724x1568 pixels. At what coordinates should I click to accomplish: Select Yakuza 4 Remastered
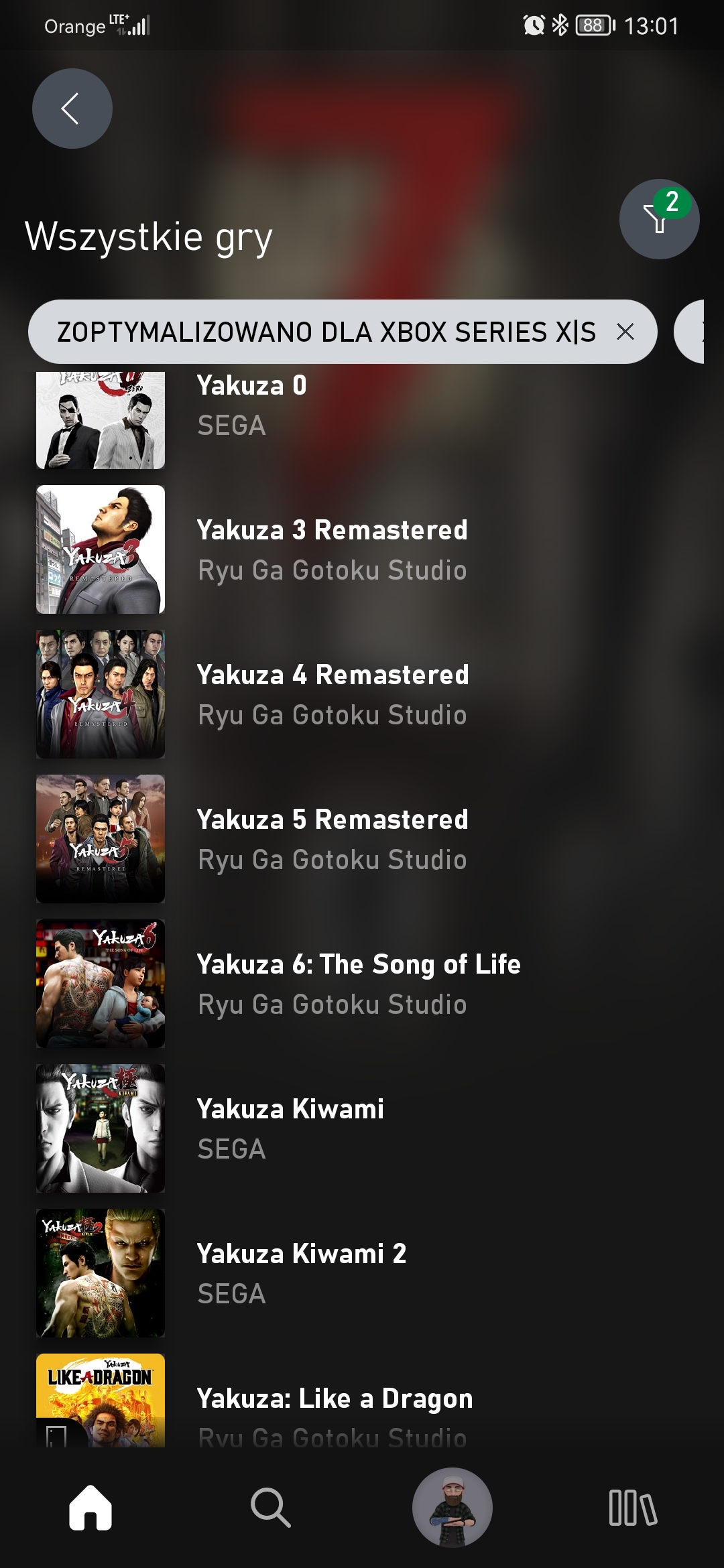[362, 694]
